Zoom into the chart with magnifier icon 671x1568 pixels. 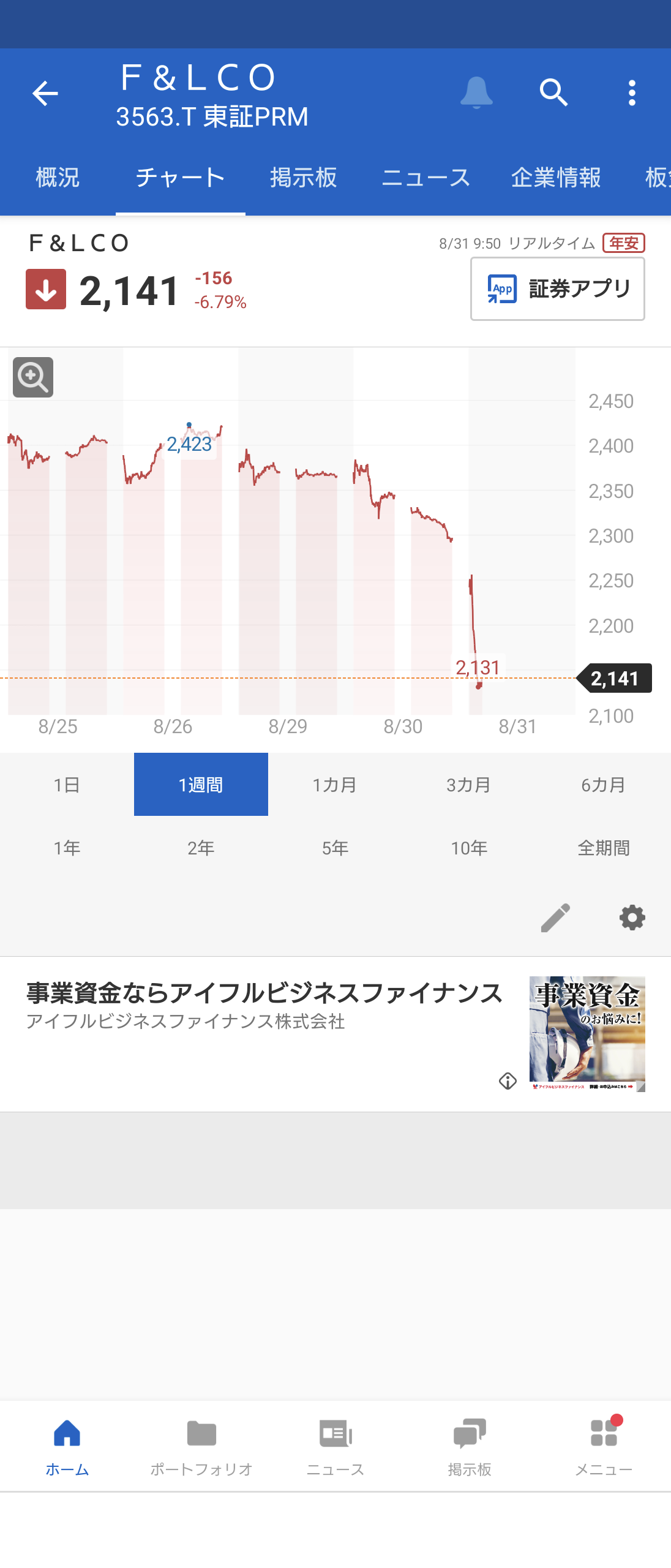coord(33,377)
